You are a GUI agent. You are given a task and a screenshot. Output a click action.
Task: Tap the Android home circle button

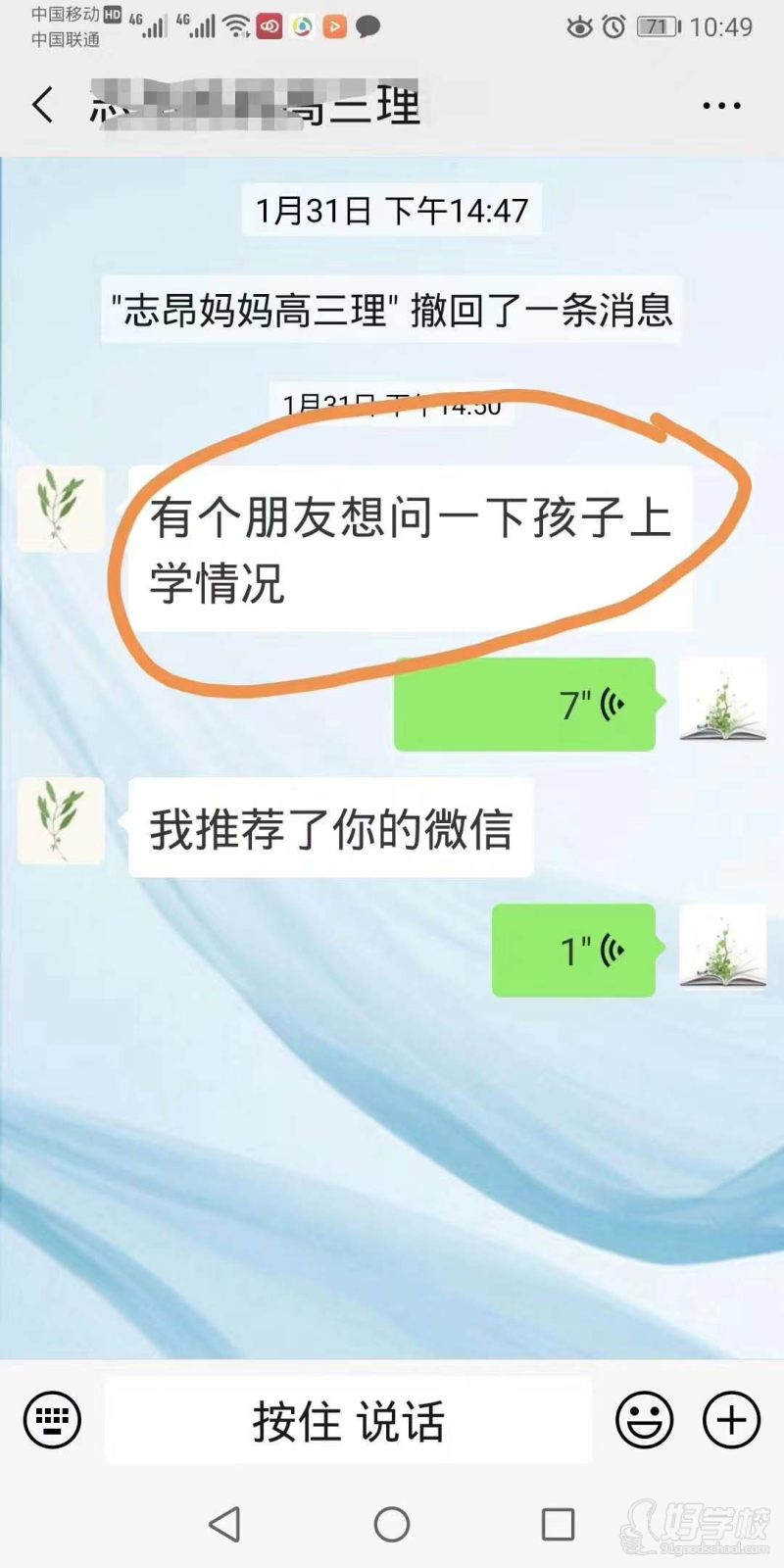coord(391,1525)
